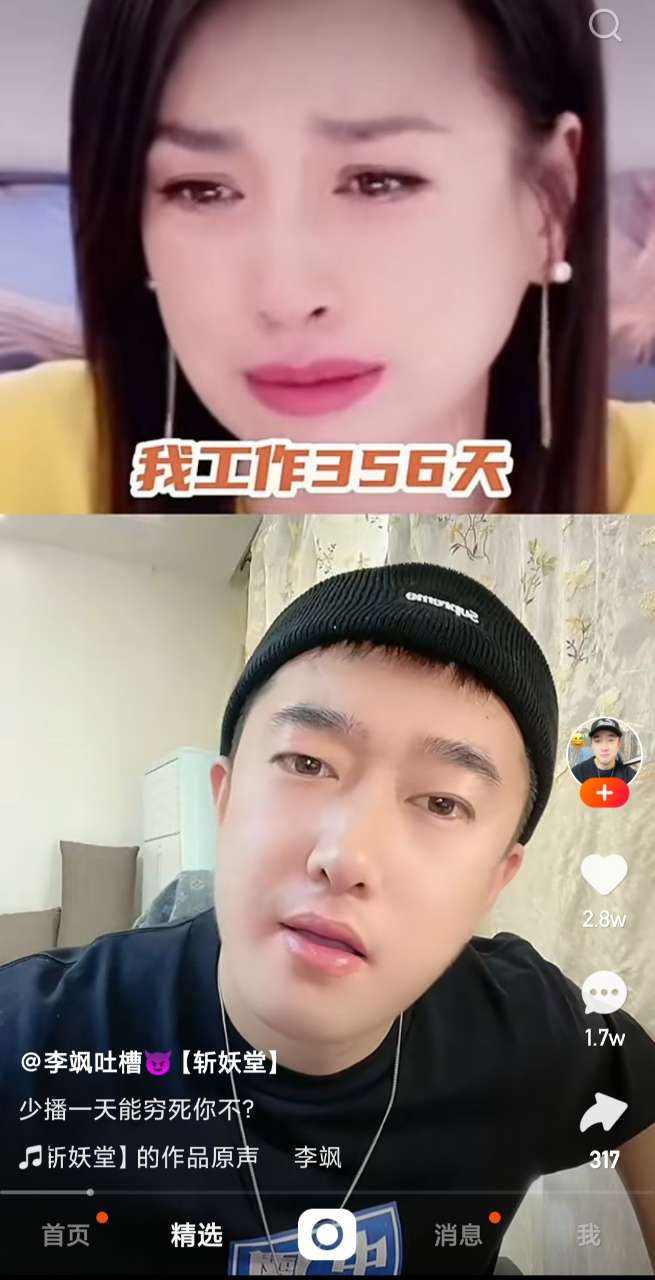Switch to the 精选 tab
The width and height of the screenshot is (655, 1280).
pos(196,1236)
